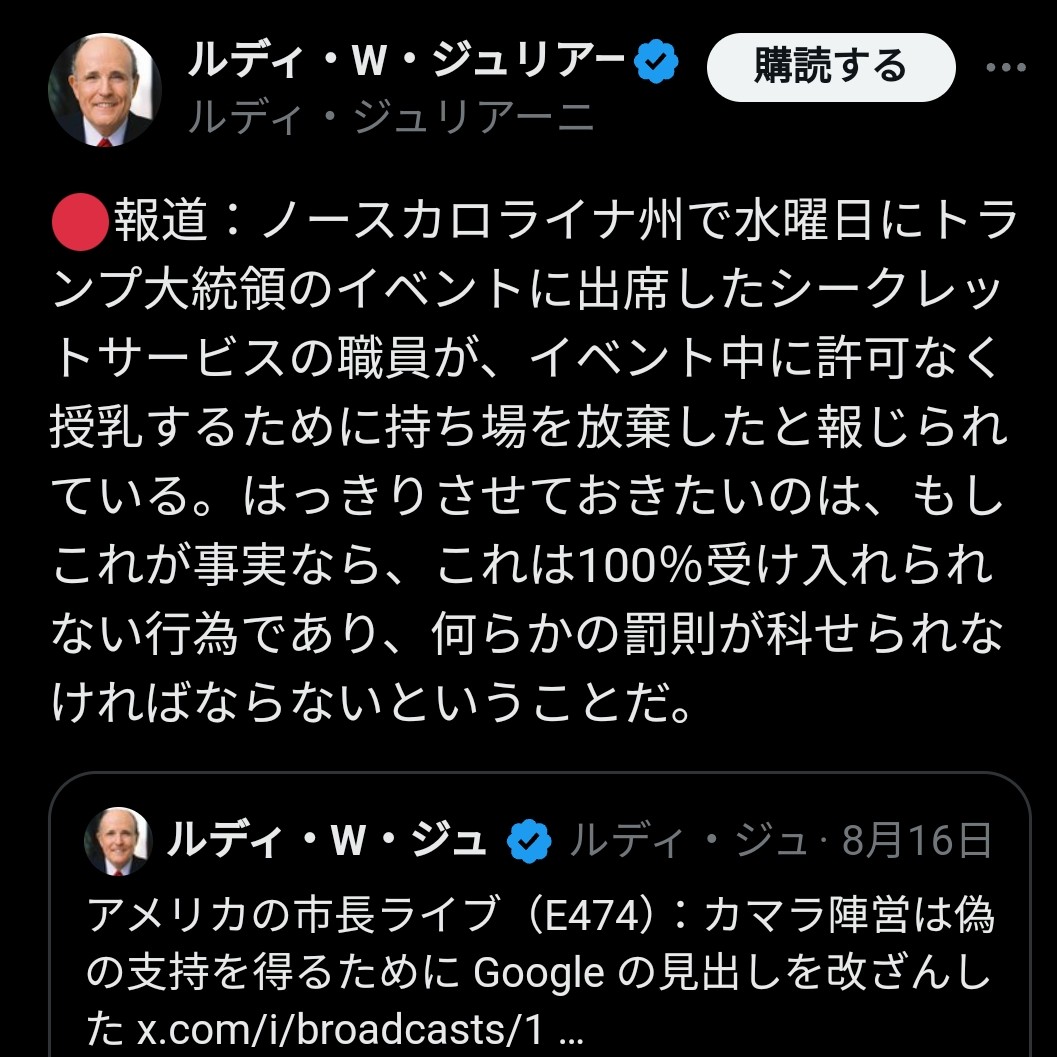Screen dimensions: 1057x1057
Task: Open the x.com/i/broadcasts link
Action: (x=348, y=1029)
